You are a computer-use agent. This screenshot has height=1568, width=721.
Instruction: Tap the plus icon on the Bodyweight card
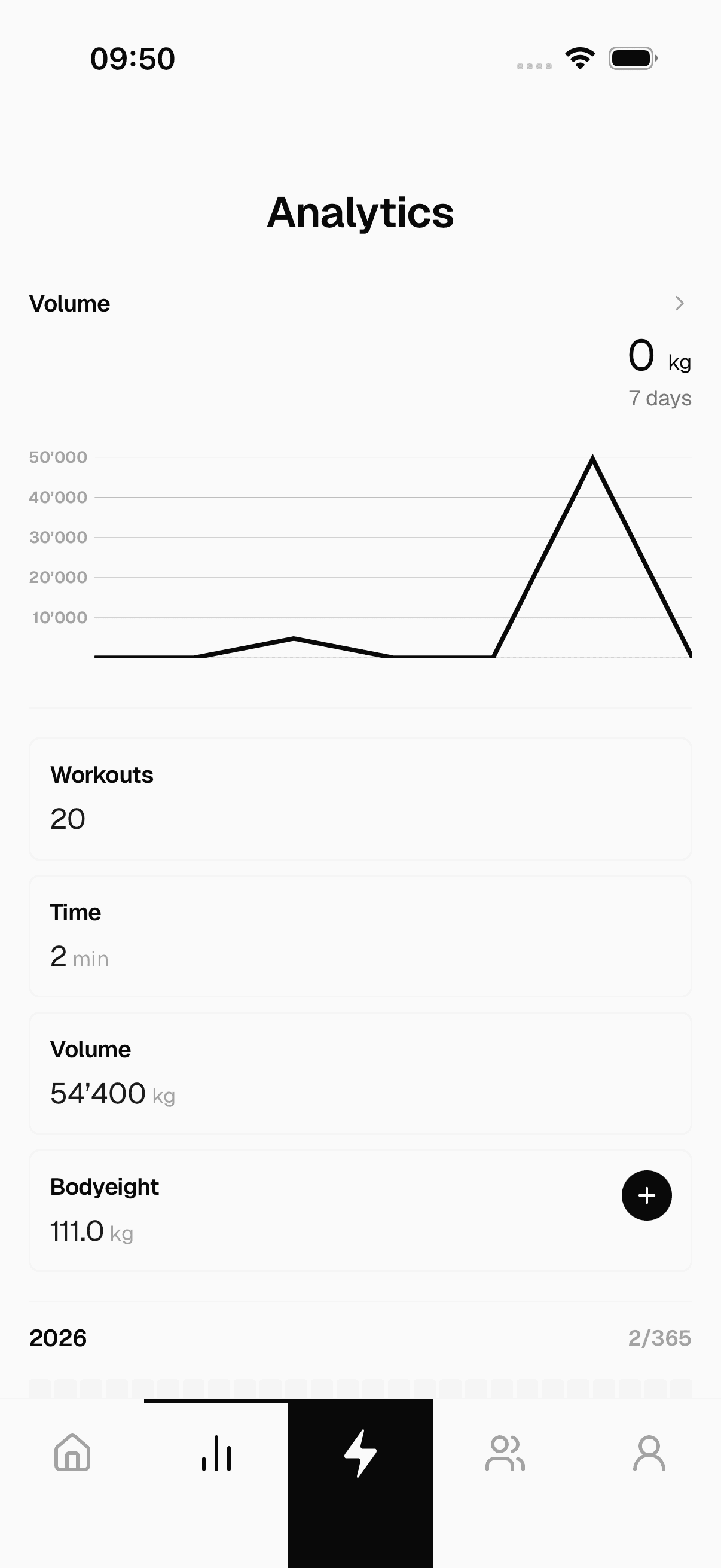[646, 1195]
